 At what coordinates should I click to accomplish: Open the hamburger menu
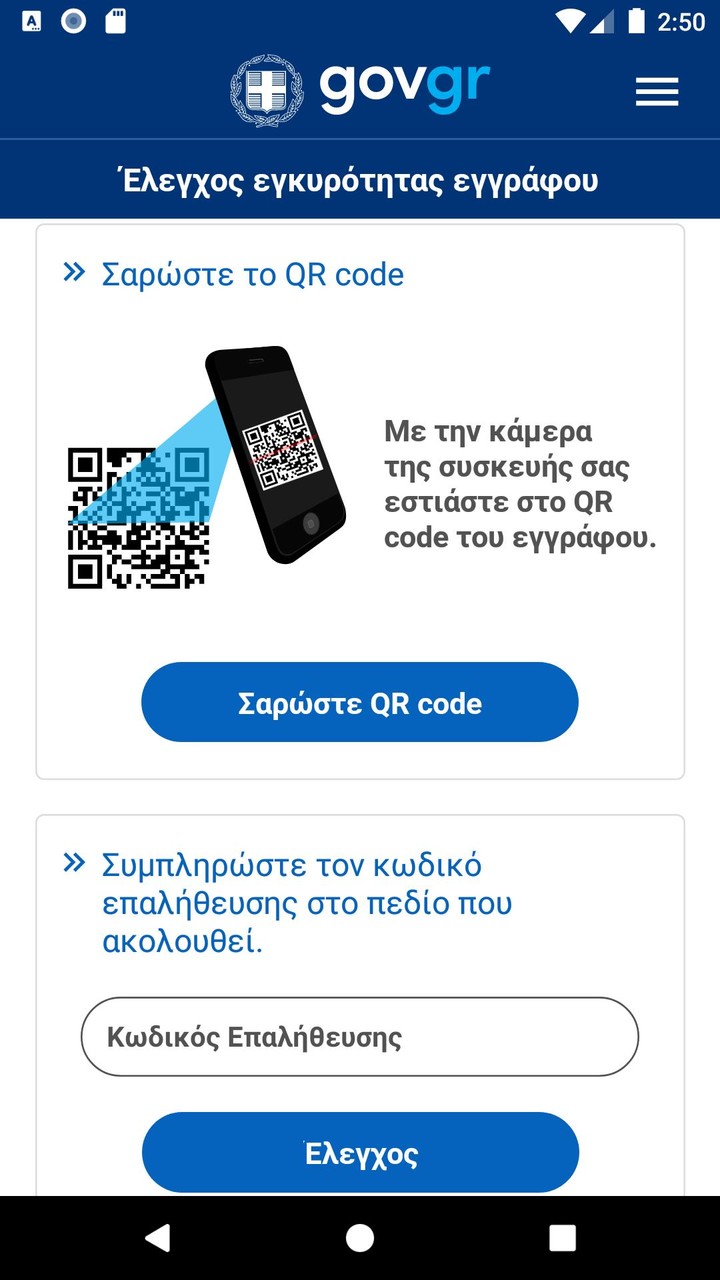tap(657, 92)
